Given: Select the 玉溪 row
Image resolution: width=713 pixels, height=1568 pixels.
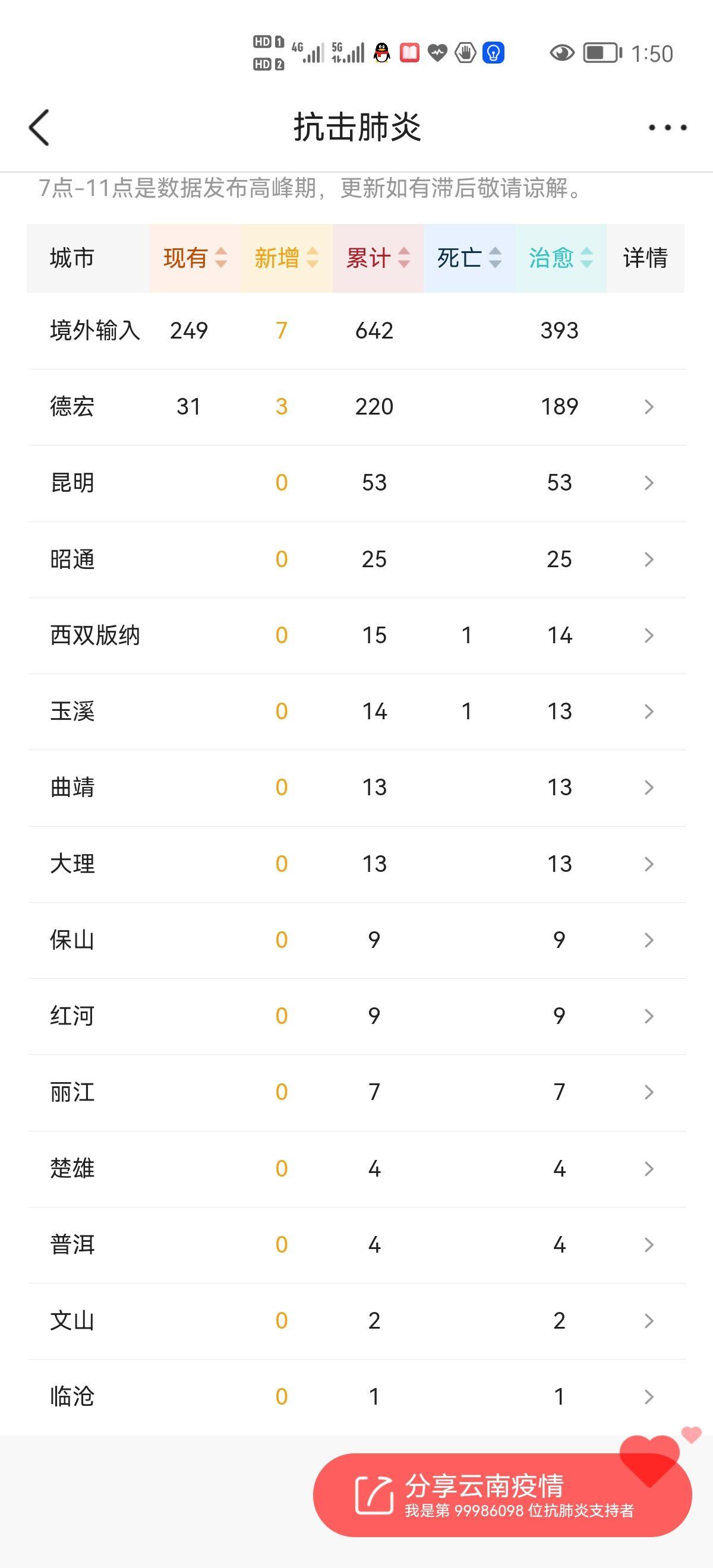Looking at the screenshot, I should tap(356, 712).
